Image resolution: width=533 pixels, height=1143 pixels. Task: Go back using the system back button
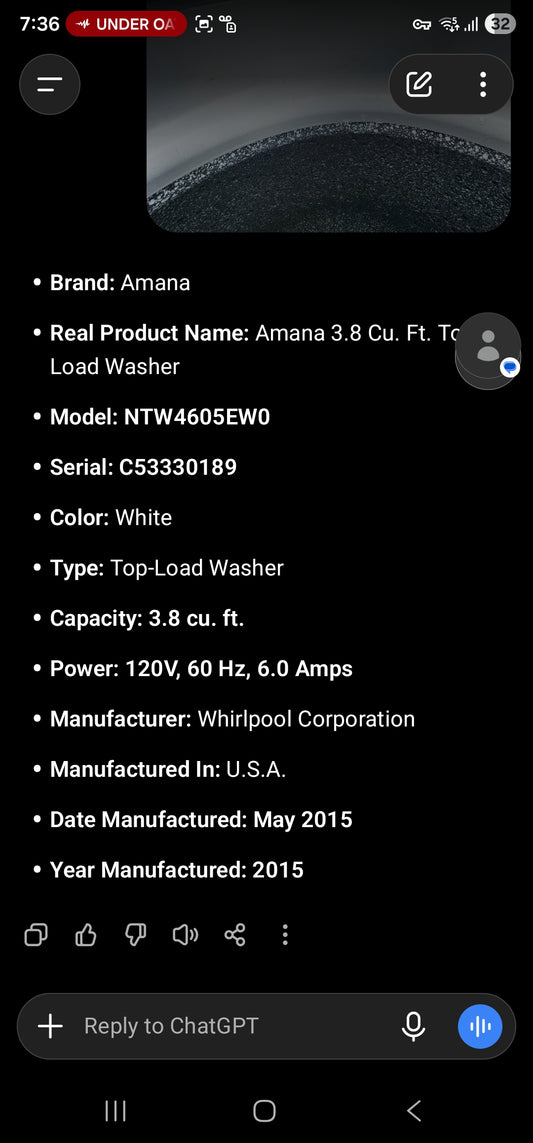pyautogui.click(x=413, y=1111)
